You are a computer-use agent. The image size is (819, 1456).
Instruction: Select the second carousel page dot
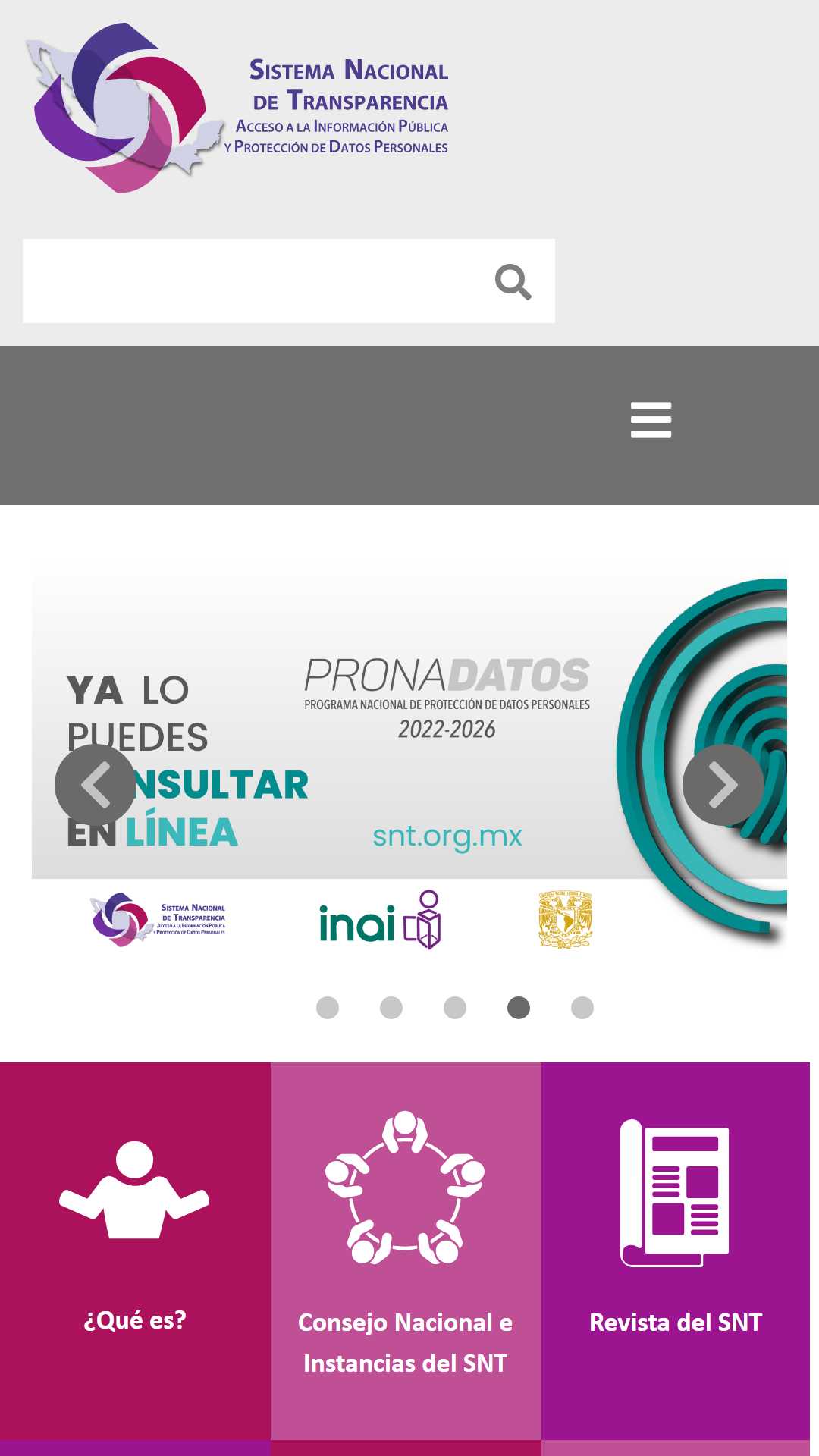click(x=391, y=1008)
